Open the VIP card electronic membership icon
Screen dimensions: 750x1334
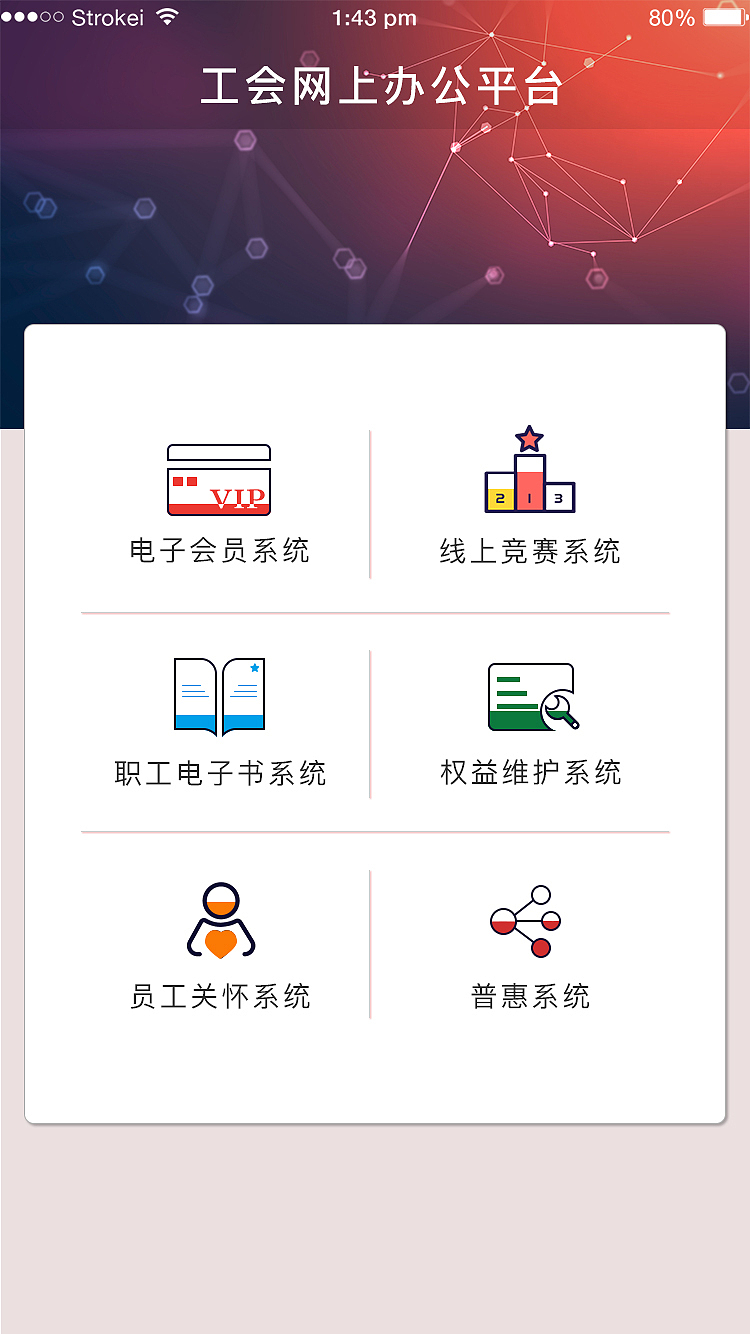[x=217, y=477]
